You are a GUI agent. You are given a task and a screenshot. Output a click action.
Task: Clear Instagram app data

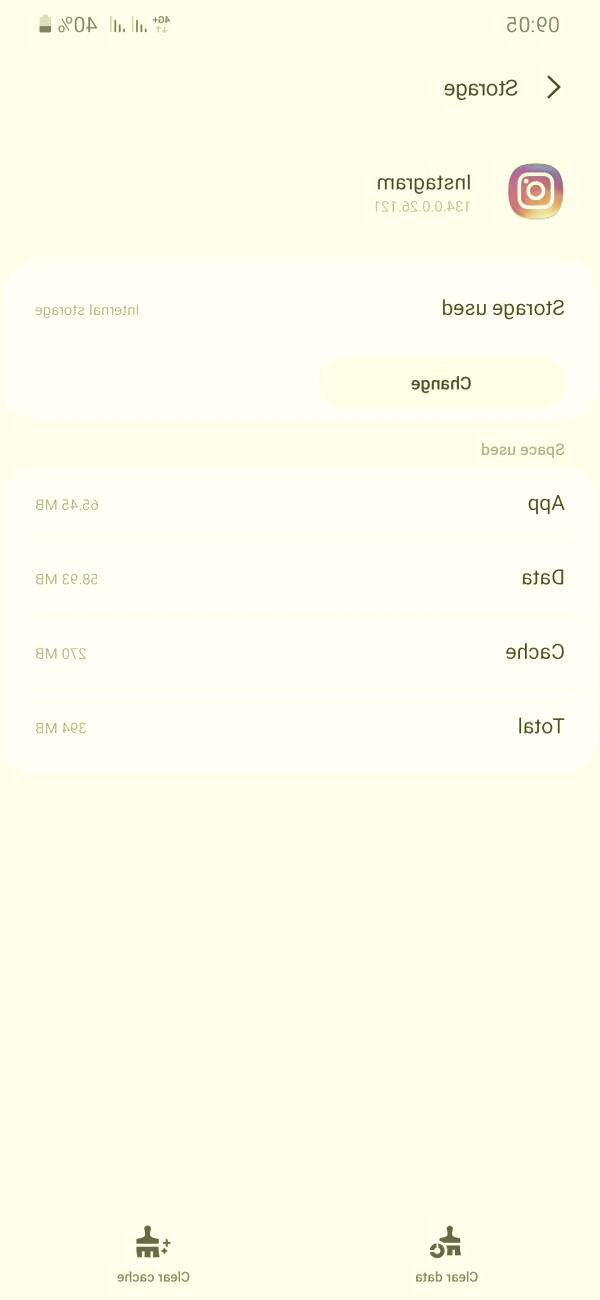click(446, 1254)
